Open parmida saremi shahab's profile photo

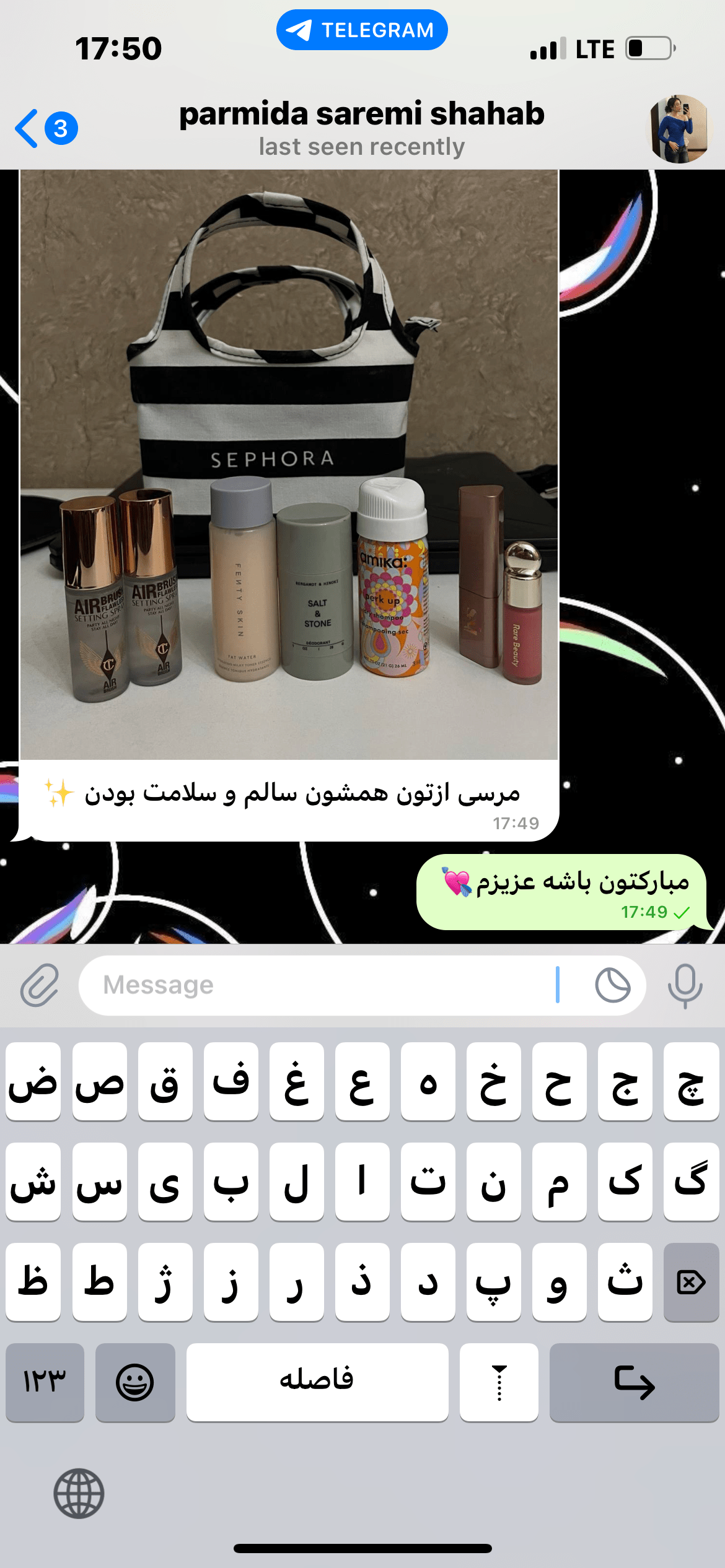tap(679, 129)
